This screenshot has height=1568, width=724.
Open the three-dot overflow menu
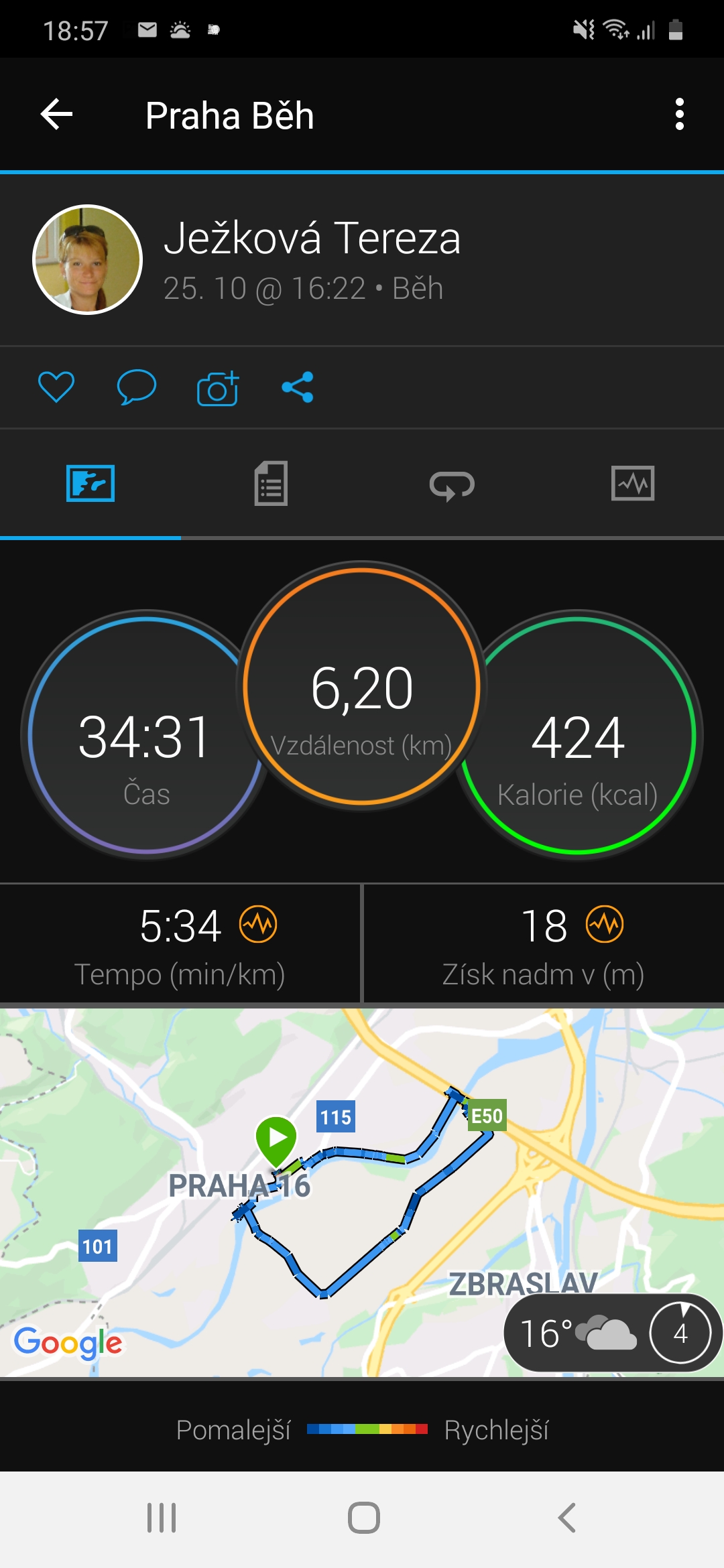coord(680,115)
